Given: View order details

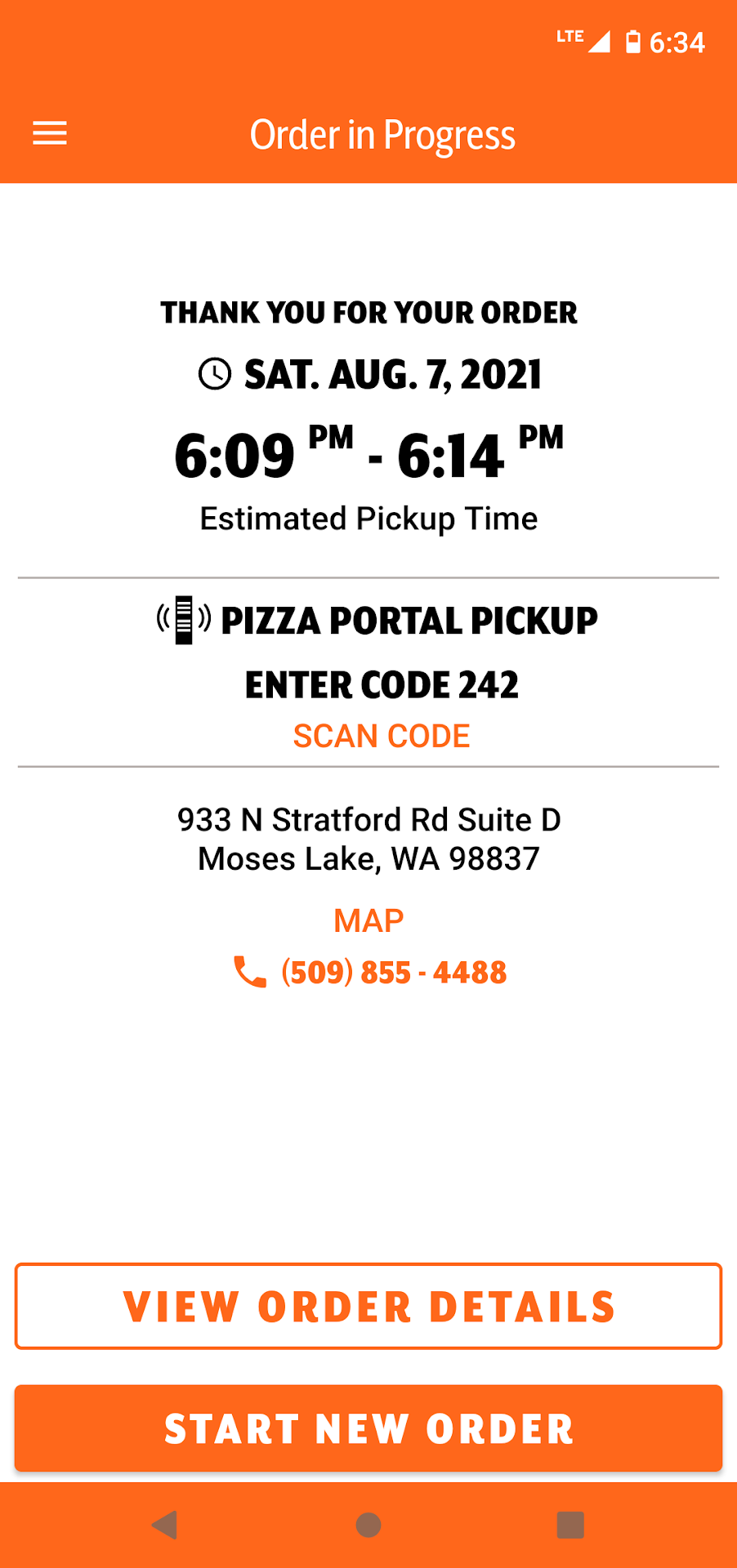Looking at the screenshot, I should (368, 1306).
